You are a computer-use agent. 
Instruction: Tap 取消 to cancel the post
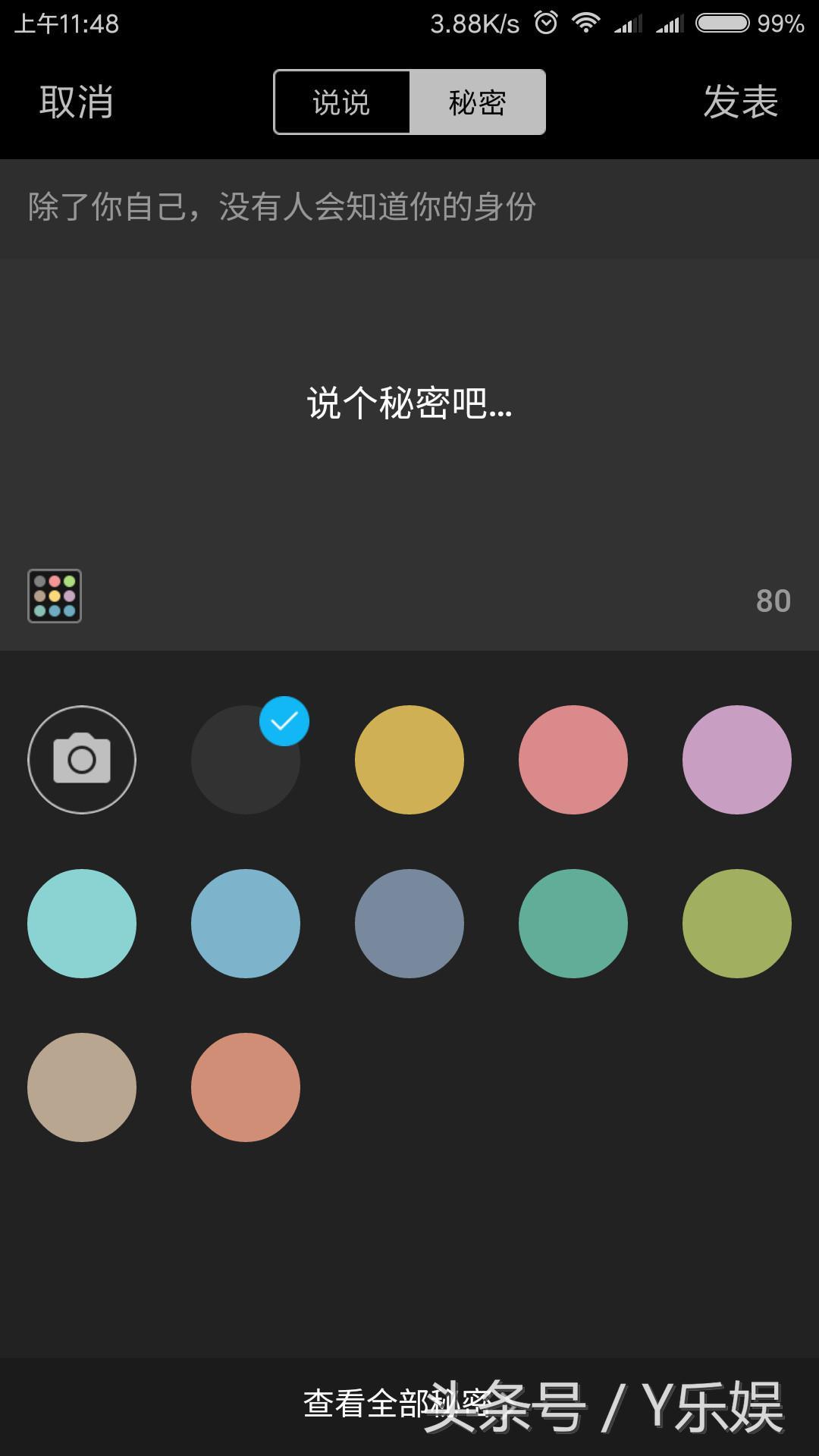[76, 102]
